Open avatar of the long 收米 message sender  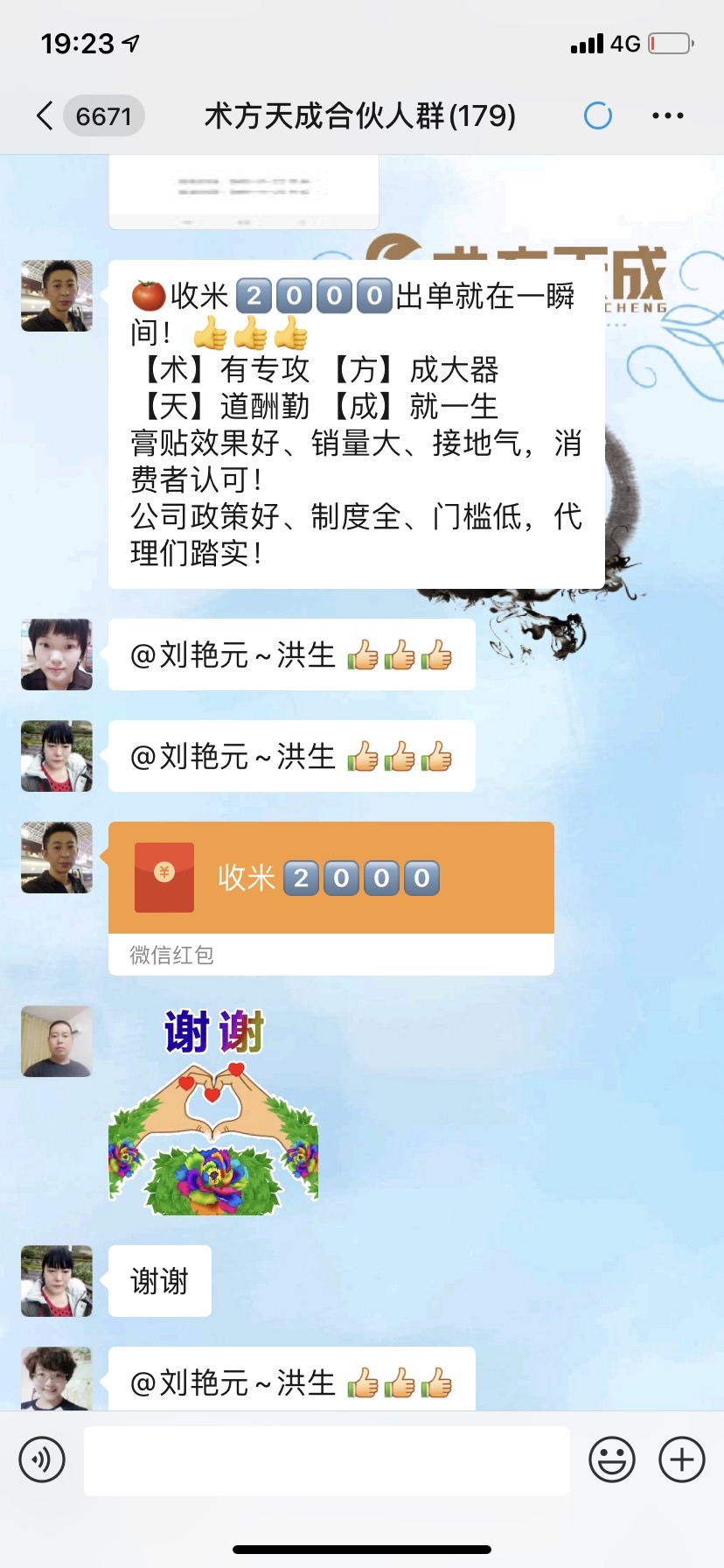pyautogui.click(x=57, y=296)
